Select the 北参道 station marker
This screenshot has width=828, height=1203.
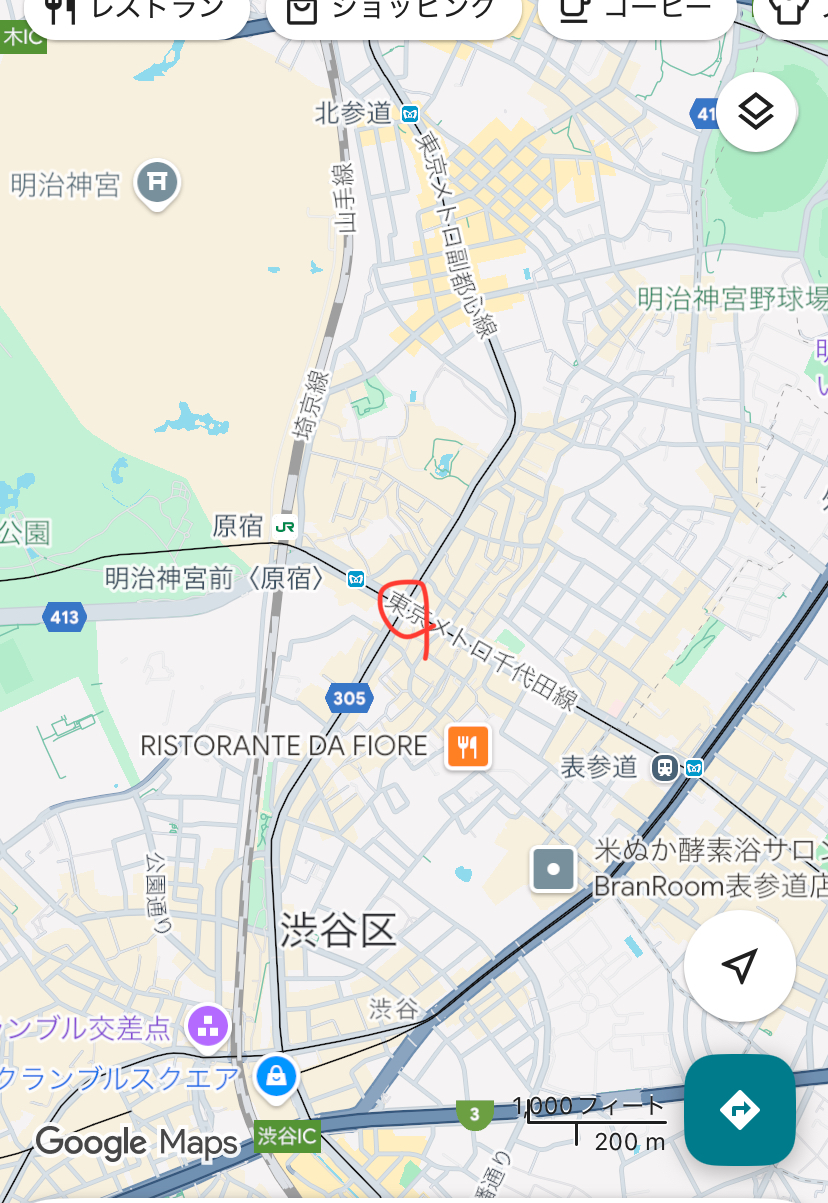point(408,113)
